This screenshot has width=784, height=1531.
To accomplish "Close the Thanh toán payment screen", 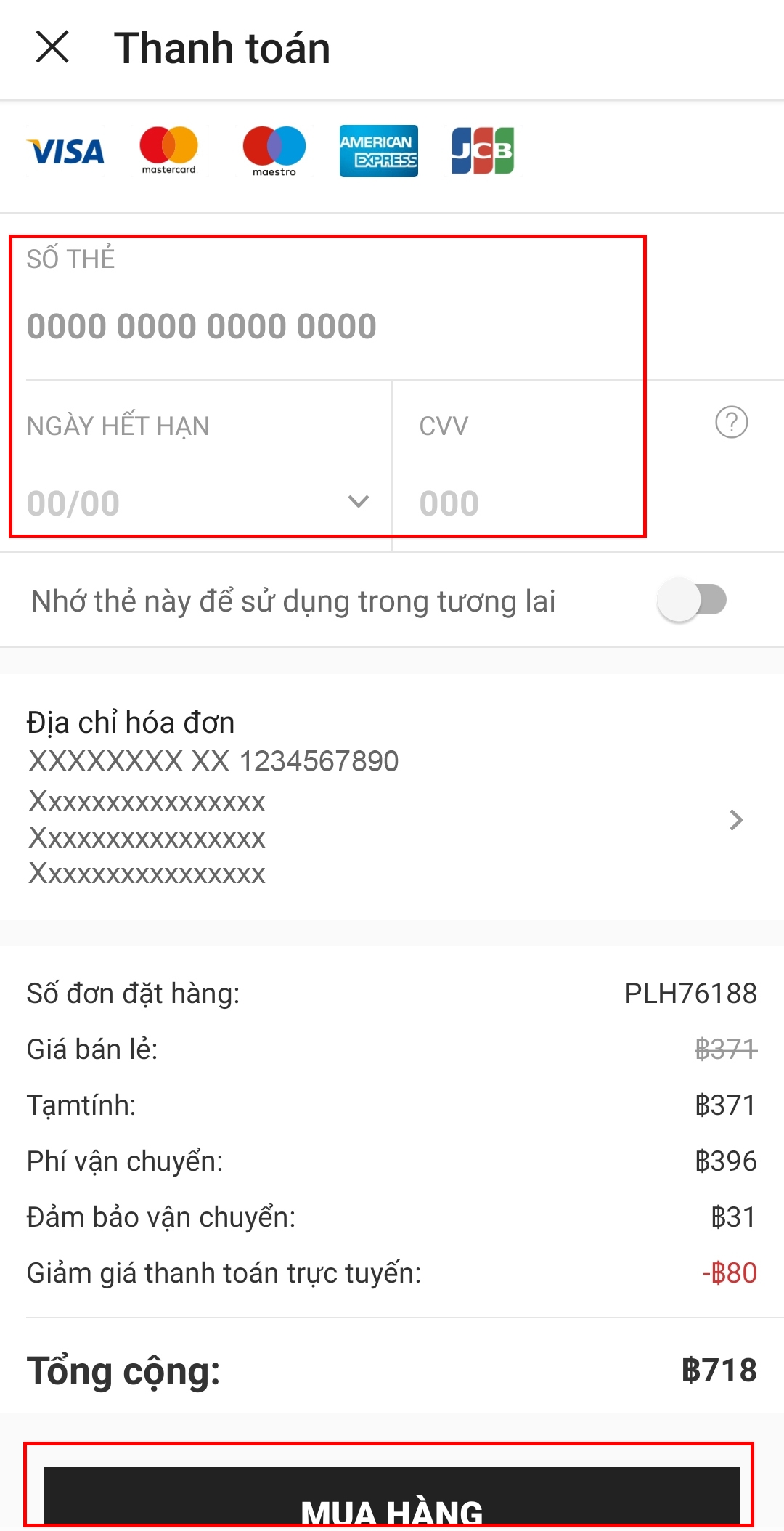I will 52,48.
